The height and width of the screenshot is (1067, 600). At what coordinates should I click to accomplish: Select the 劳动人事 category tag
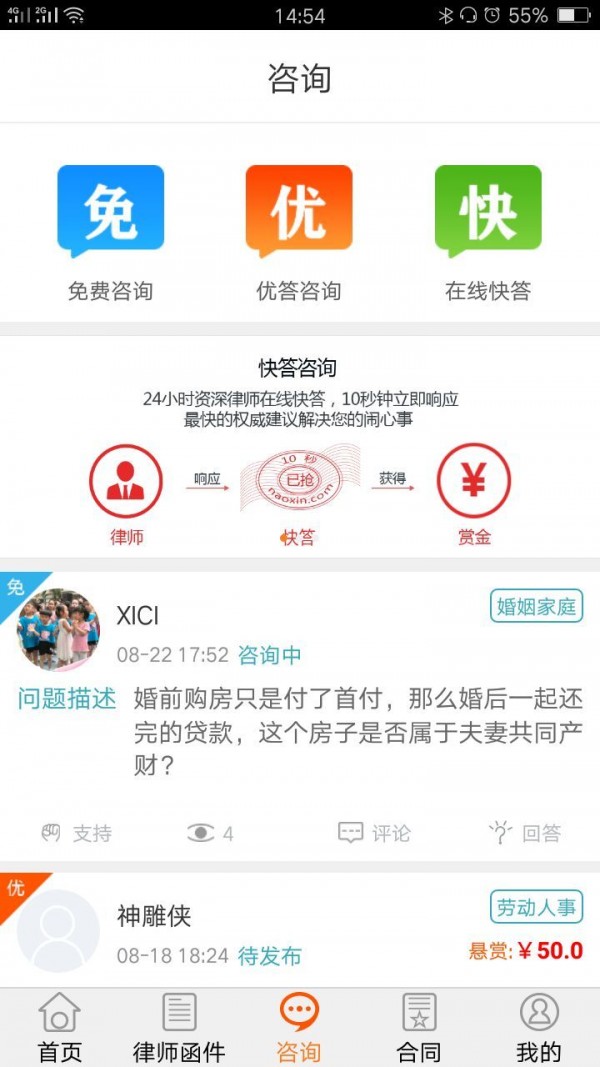click(537, 907)
